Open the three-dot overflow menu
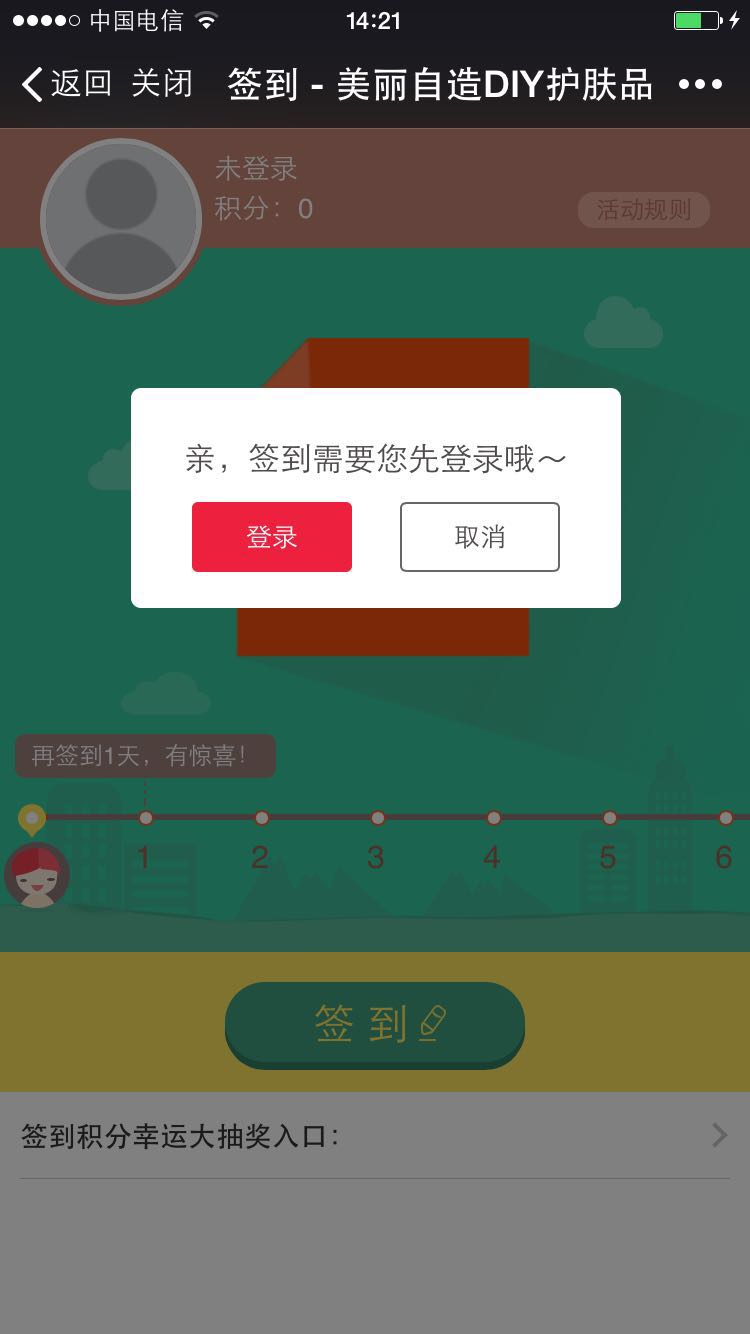The height and width of the screenshot is (1334, 750). (x=700, y=84)
